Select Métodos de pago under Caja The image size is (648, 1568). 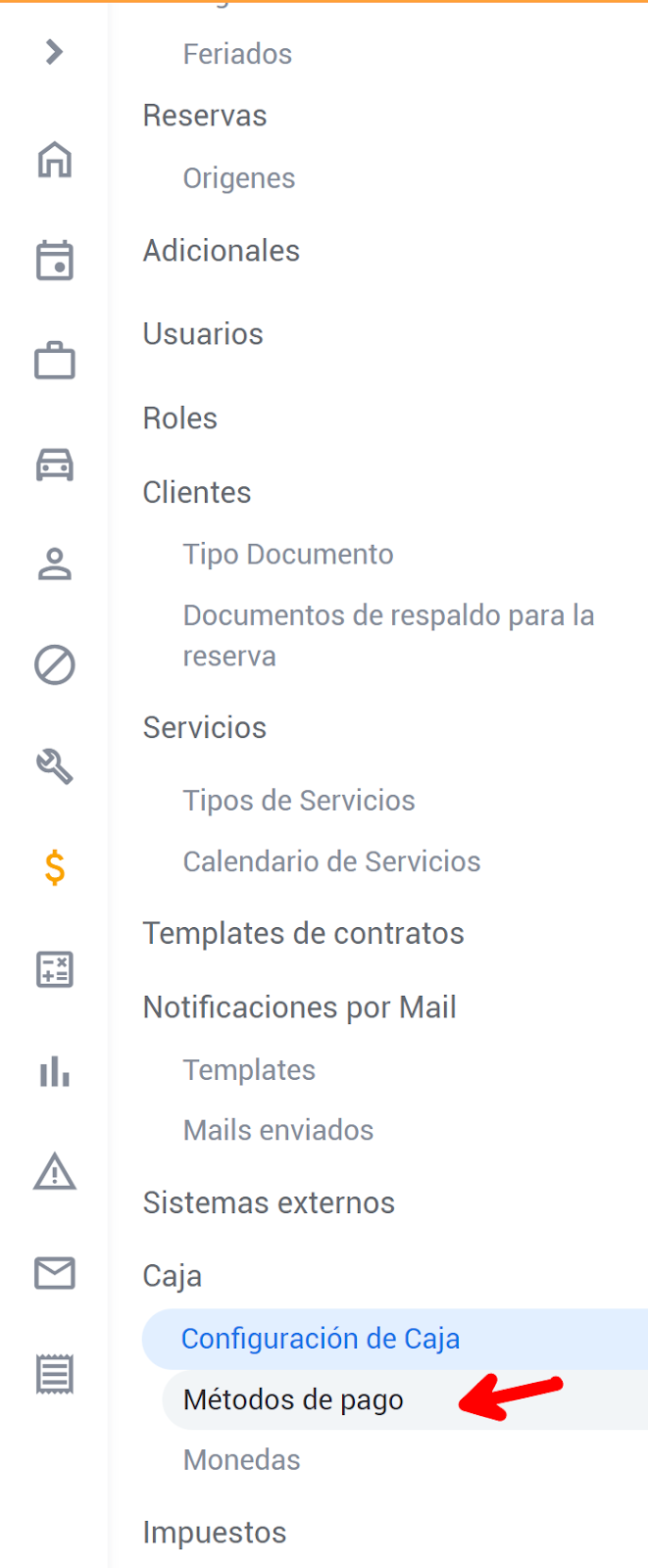click(293, 1399)
